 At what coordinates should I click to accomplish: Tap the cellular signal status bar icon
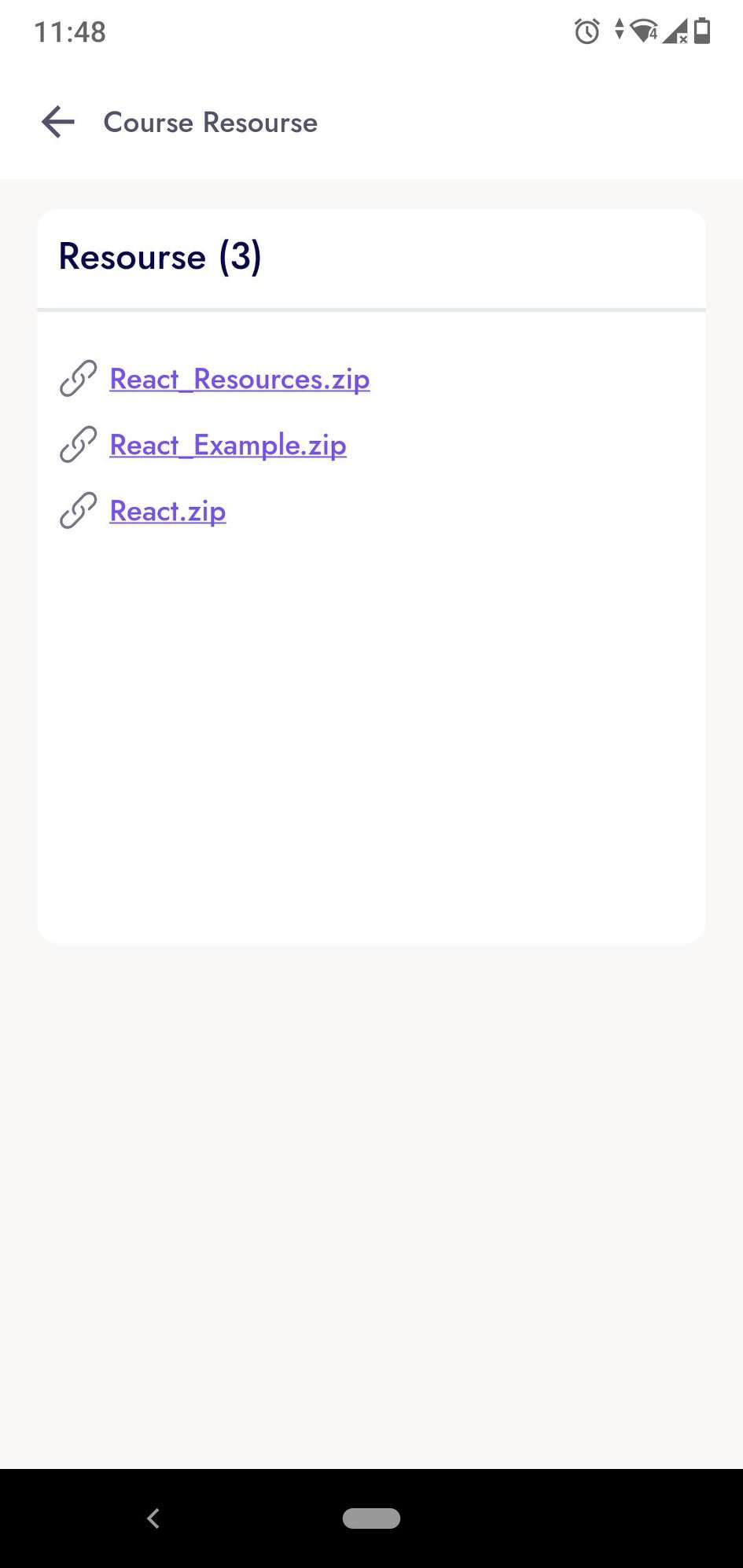tap(674, 31)
